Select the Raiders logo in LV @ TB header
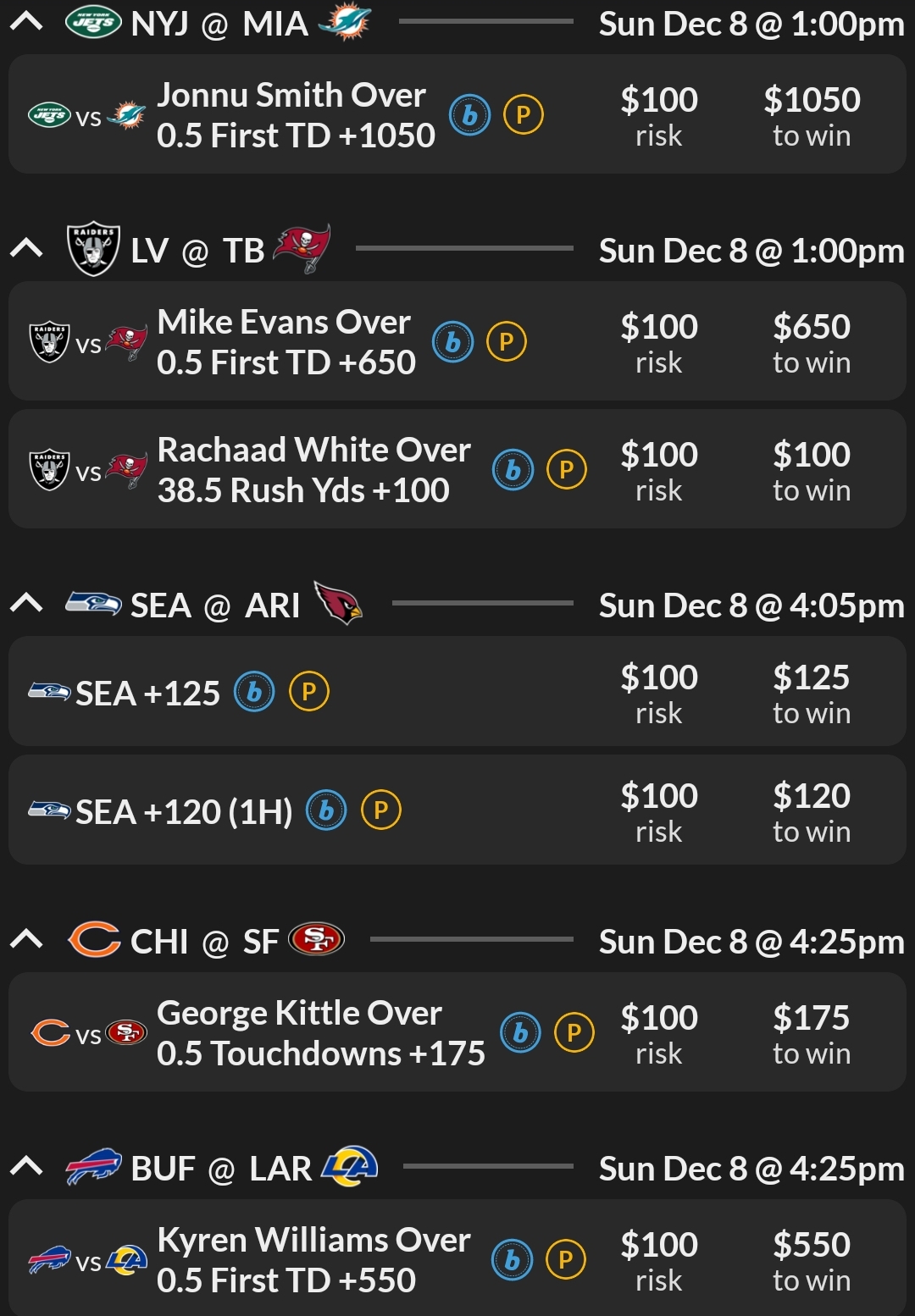This screenshot has width=915, height=1316. pyautogui.click(x=95, y=248)
